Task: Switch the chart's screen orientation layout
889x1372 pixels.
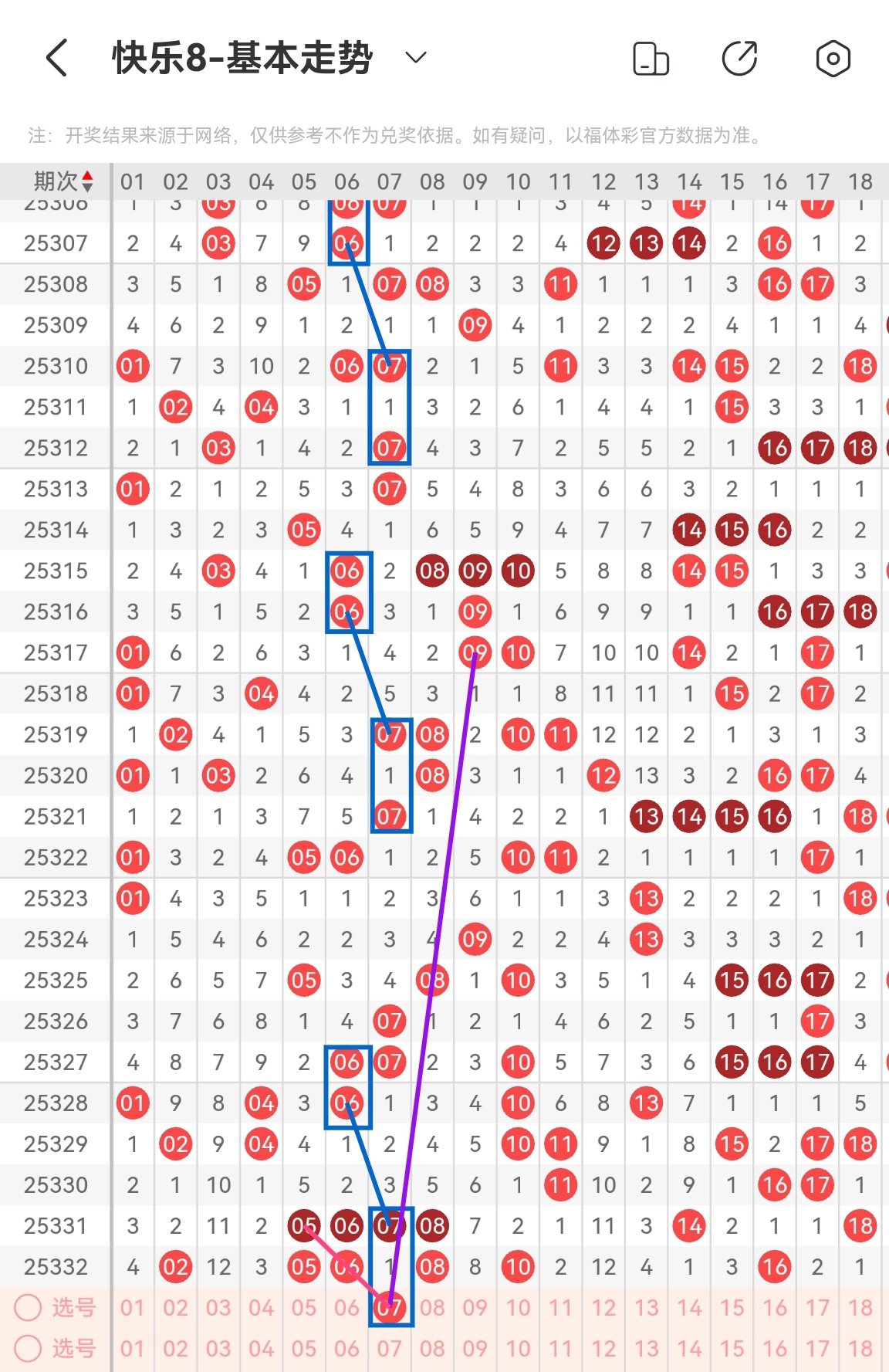Action: (x=651, y=59)
